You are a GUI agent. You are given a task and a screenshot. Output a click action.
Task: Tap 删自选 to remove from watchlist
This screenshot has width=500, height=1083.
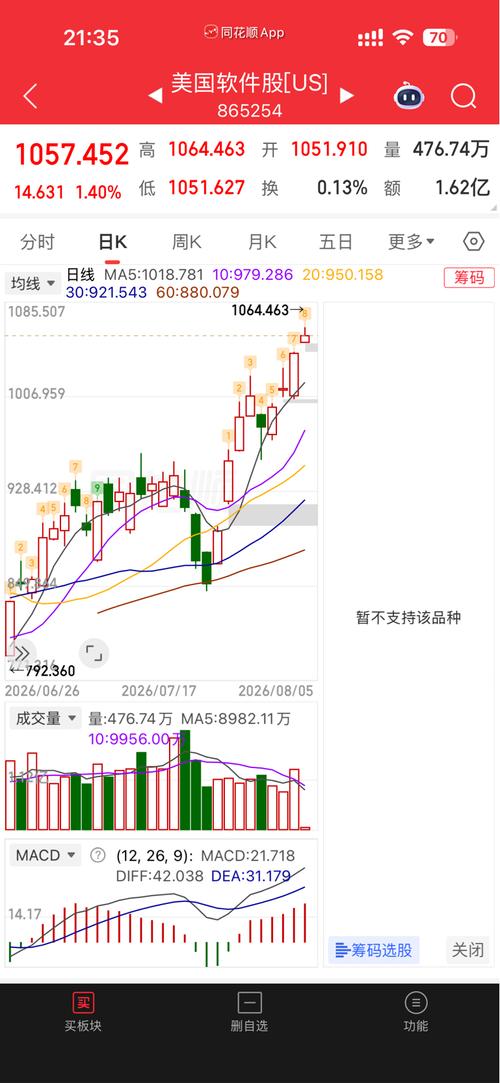(249, 1013)
